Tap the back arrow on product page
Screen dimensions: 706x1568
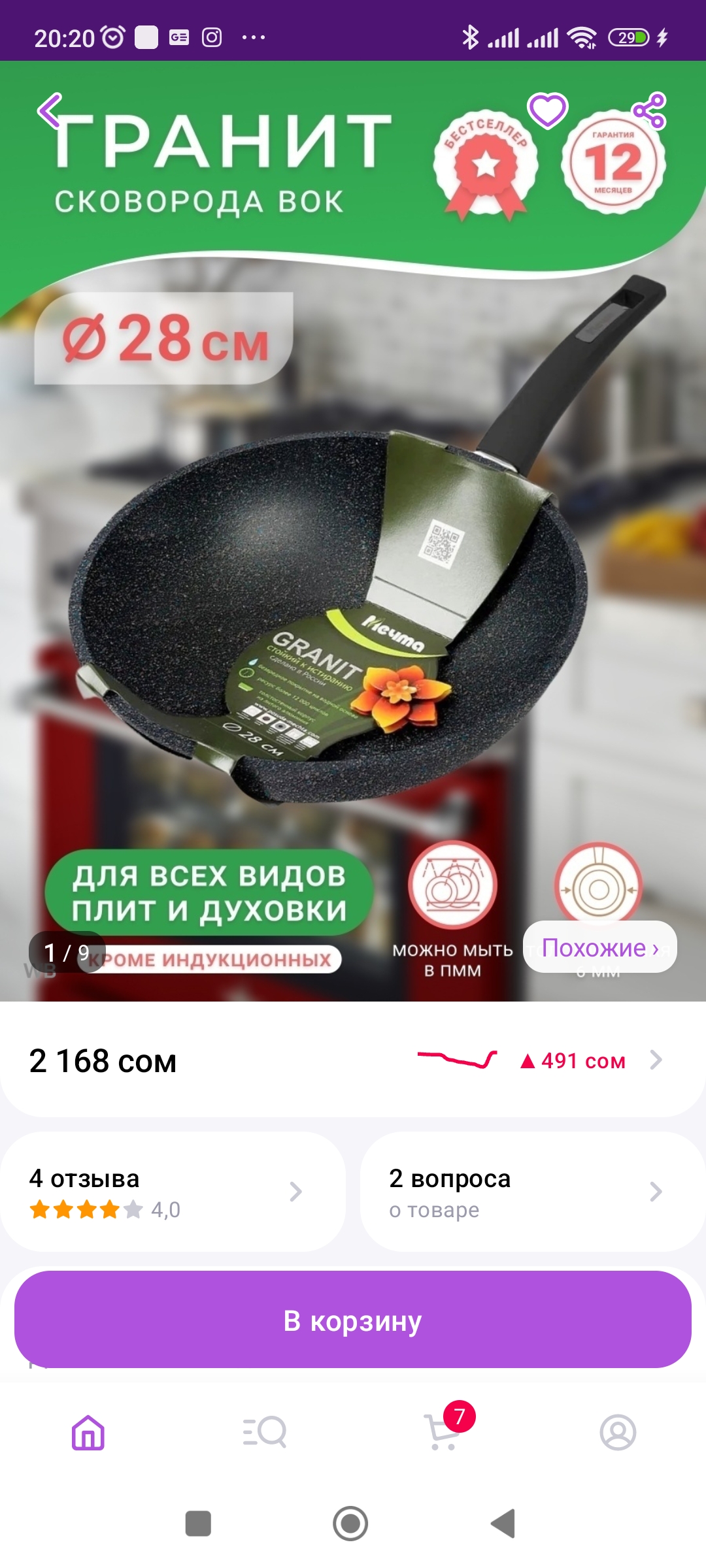(x=49, y=111)
